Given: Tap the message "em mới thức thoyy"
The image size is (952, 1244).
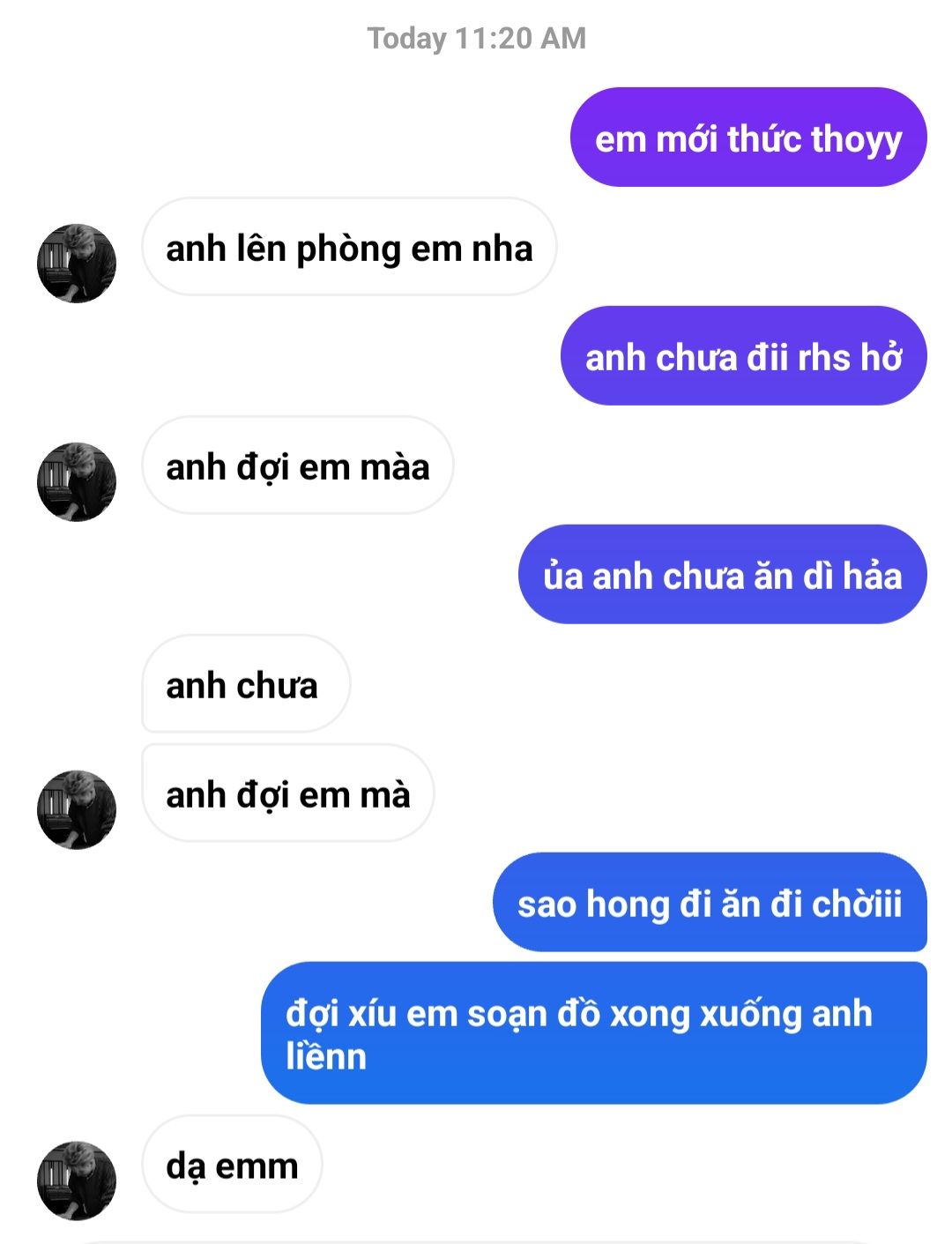Looking at the screenshot, I should (x=747, y=138).
